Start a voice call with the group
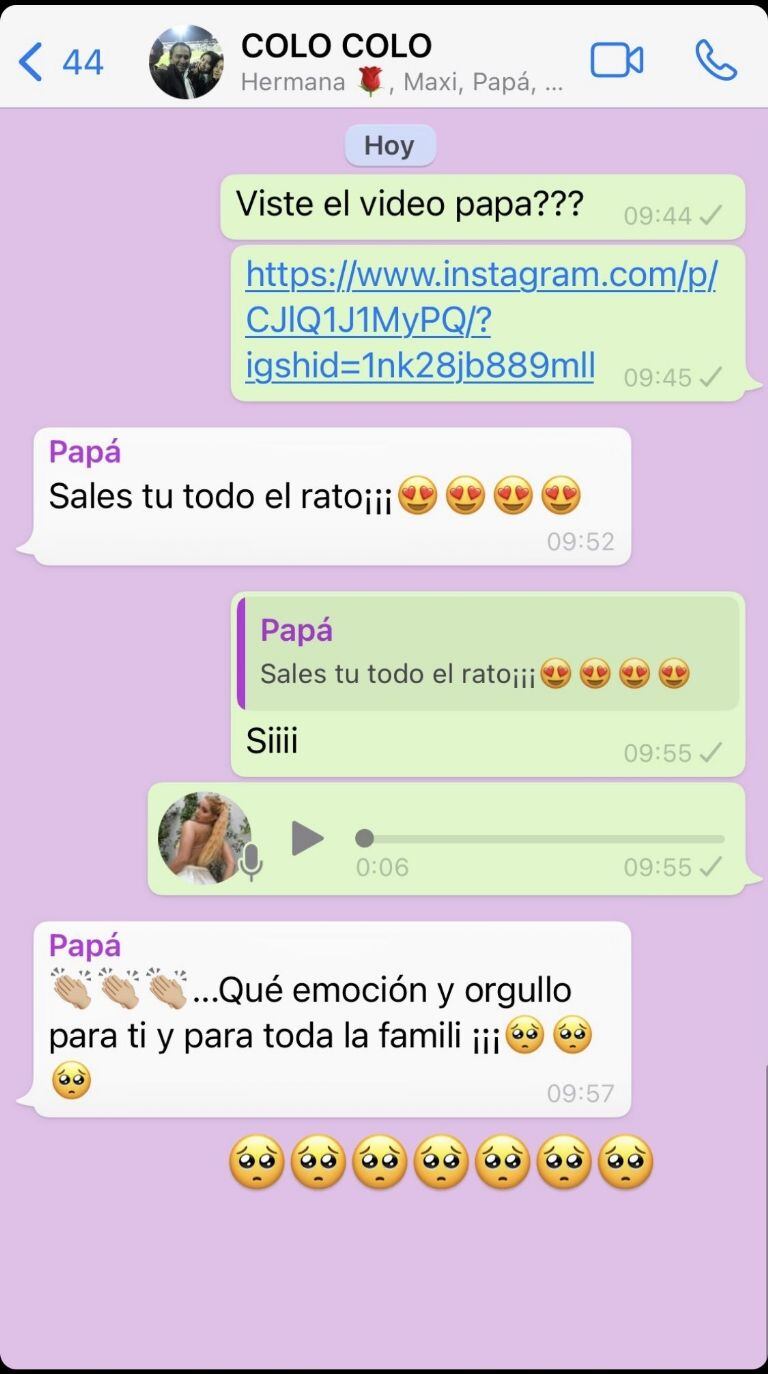 (x=716, y=61)
